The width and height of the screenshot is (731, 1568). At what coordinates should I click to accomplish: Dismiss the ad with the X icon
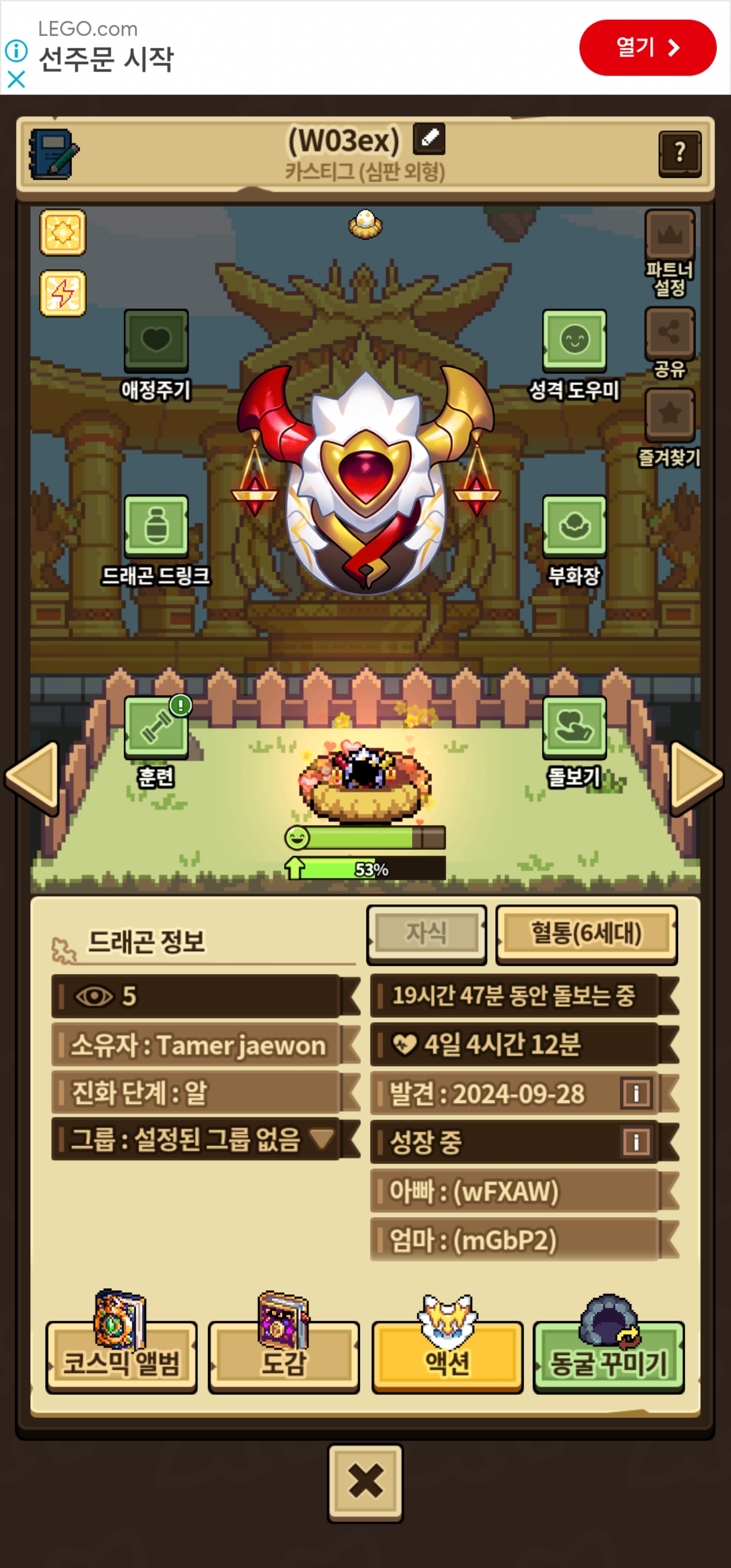pos(16,79)
